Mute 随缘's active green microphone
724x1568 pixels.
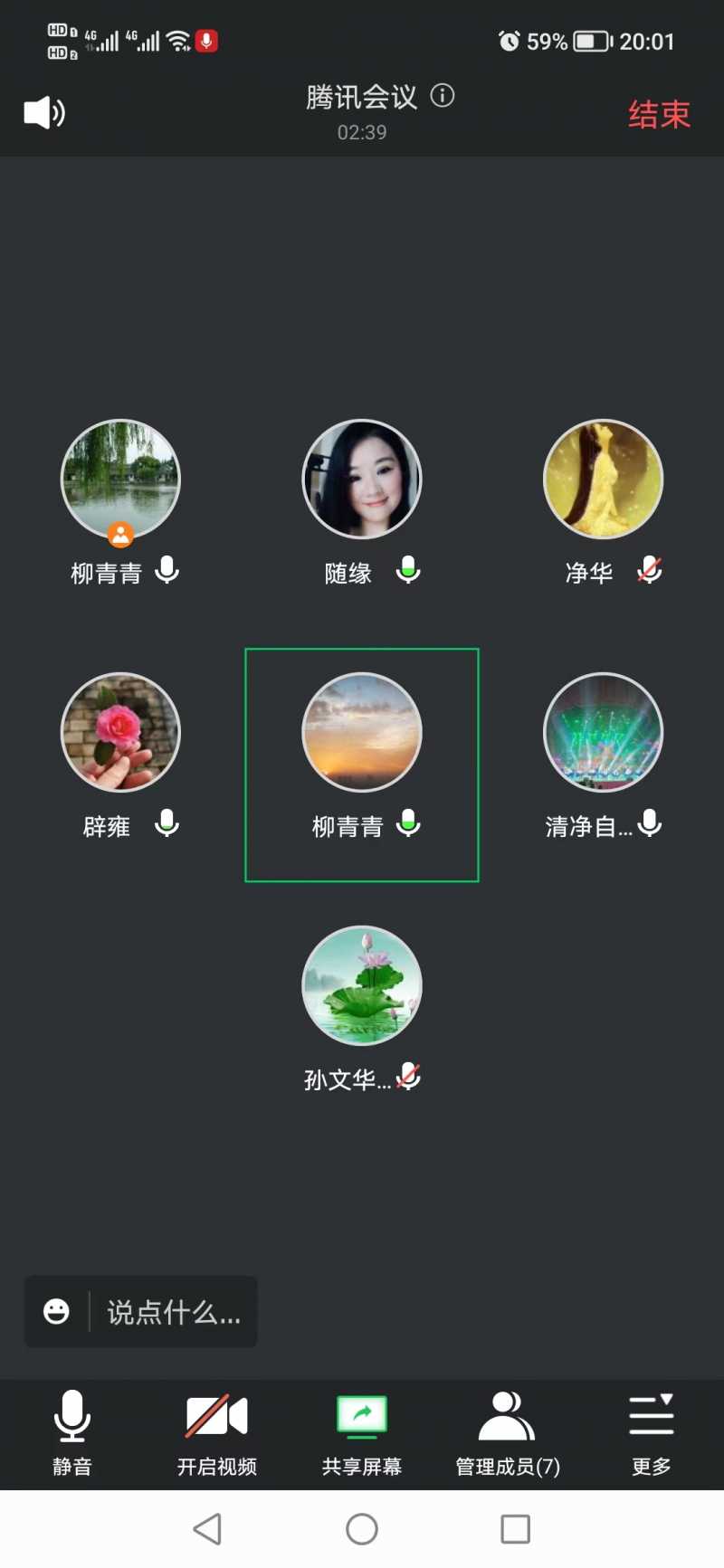(x=408, y=570)
